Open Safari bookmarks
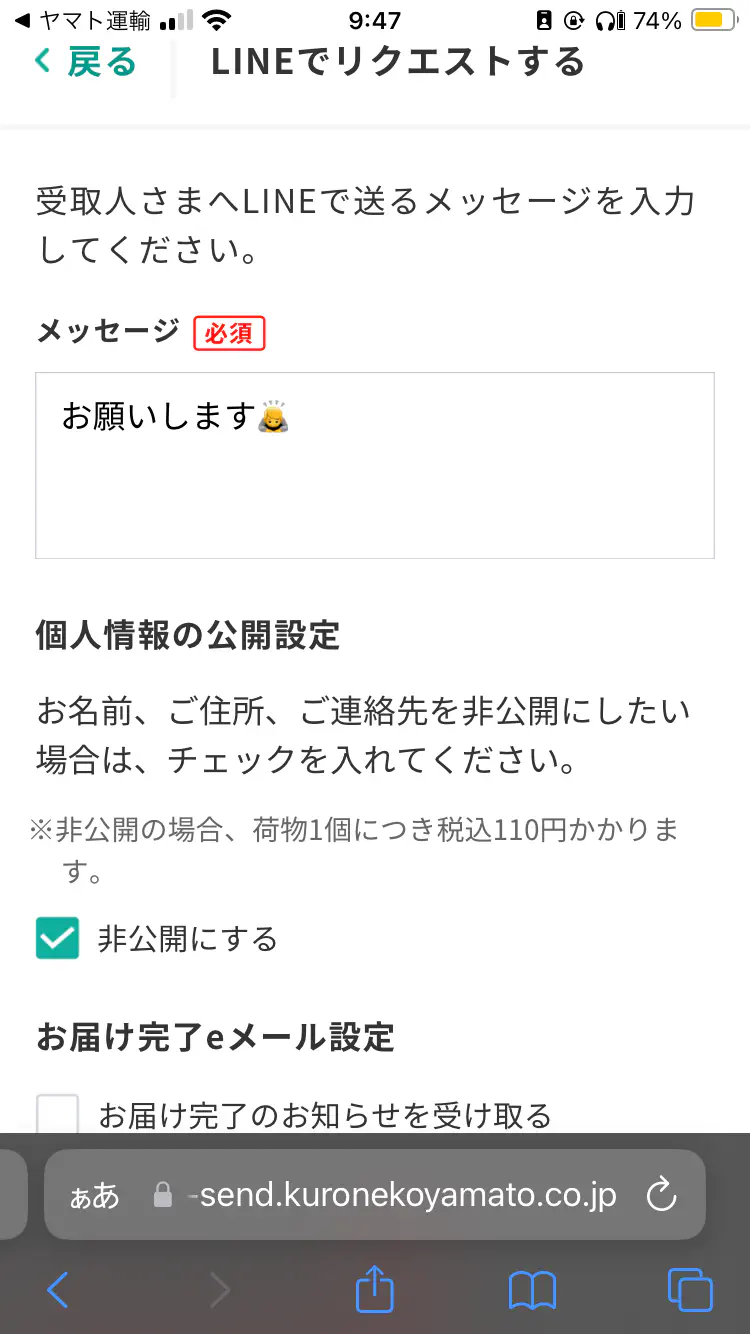750x1334 pixels. coord(532,1290)
